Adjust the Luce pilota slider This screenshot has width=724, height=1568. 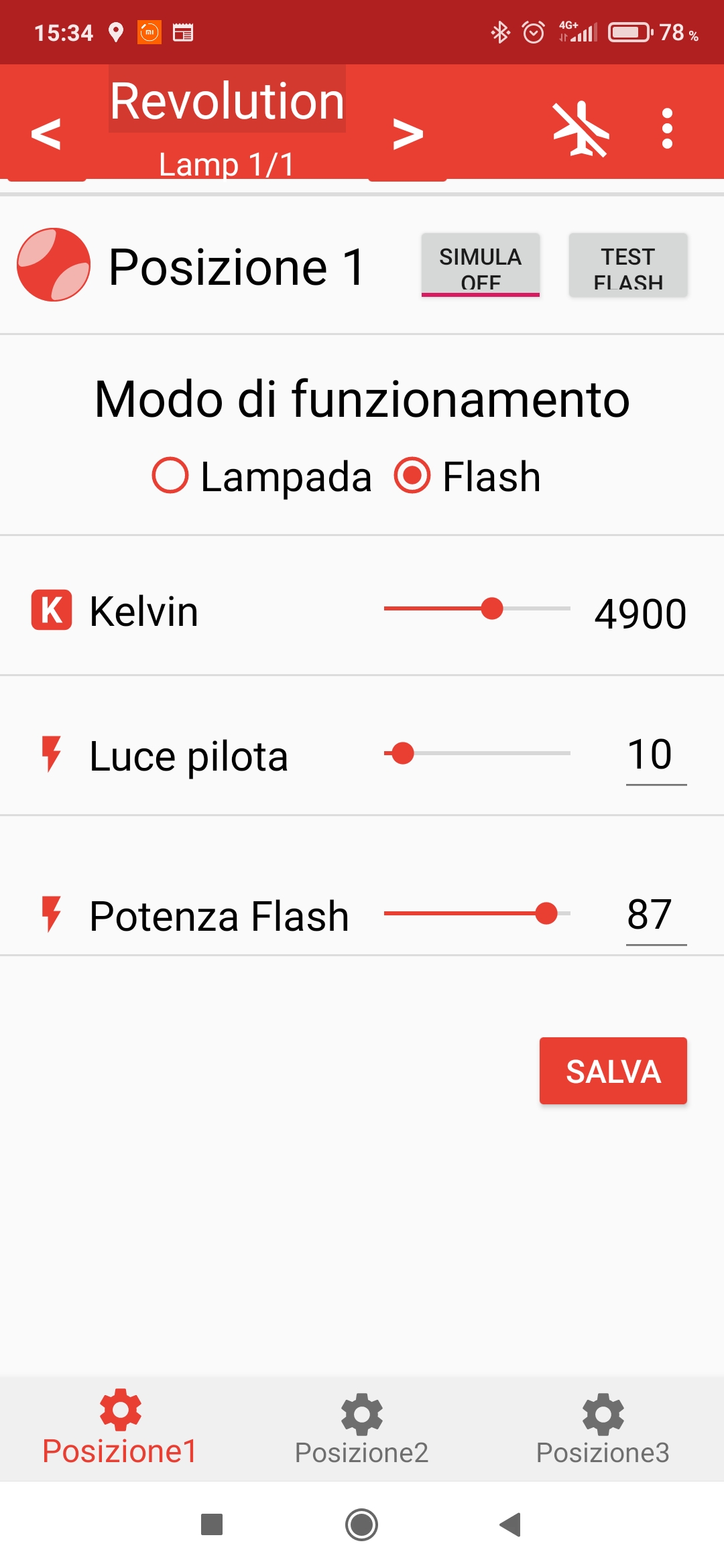click(x=477, y=753)
